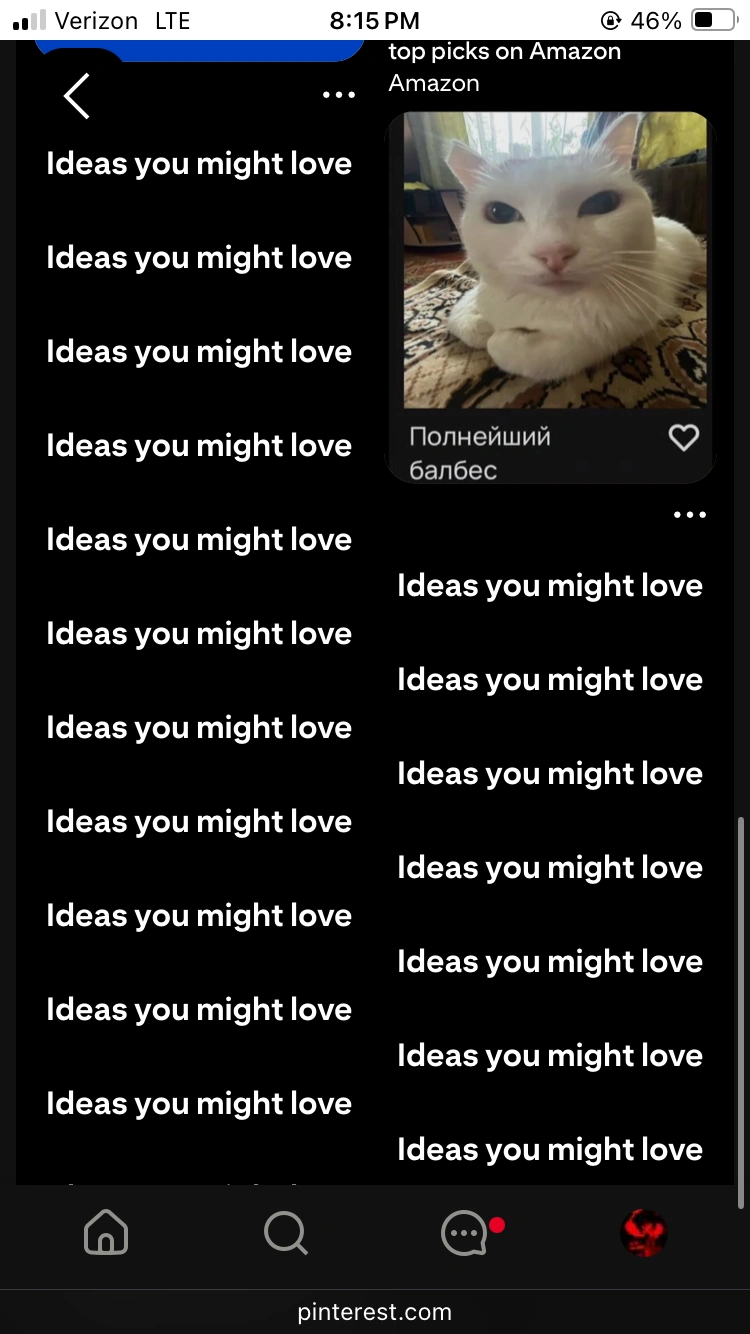The image size is (750, 1334).
Task: Tap the back arrow at top left
Action: click(76, 95)
